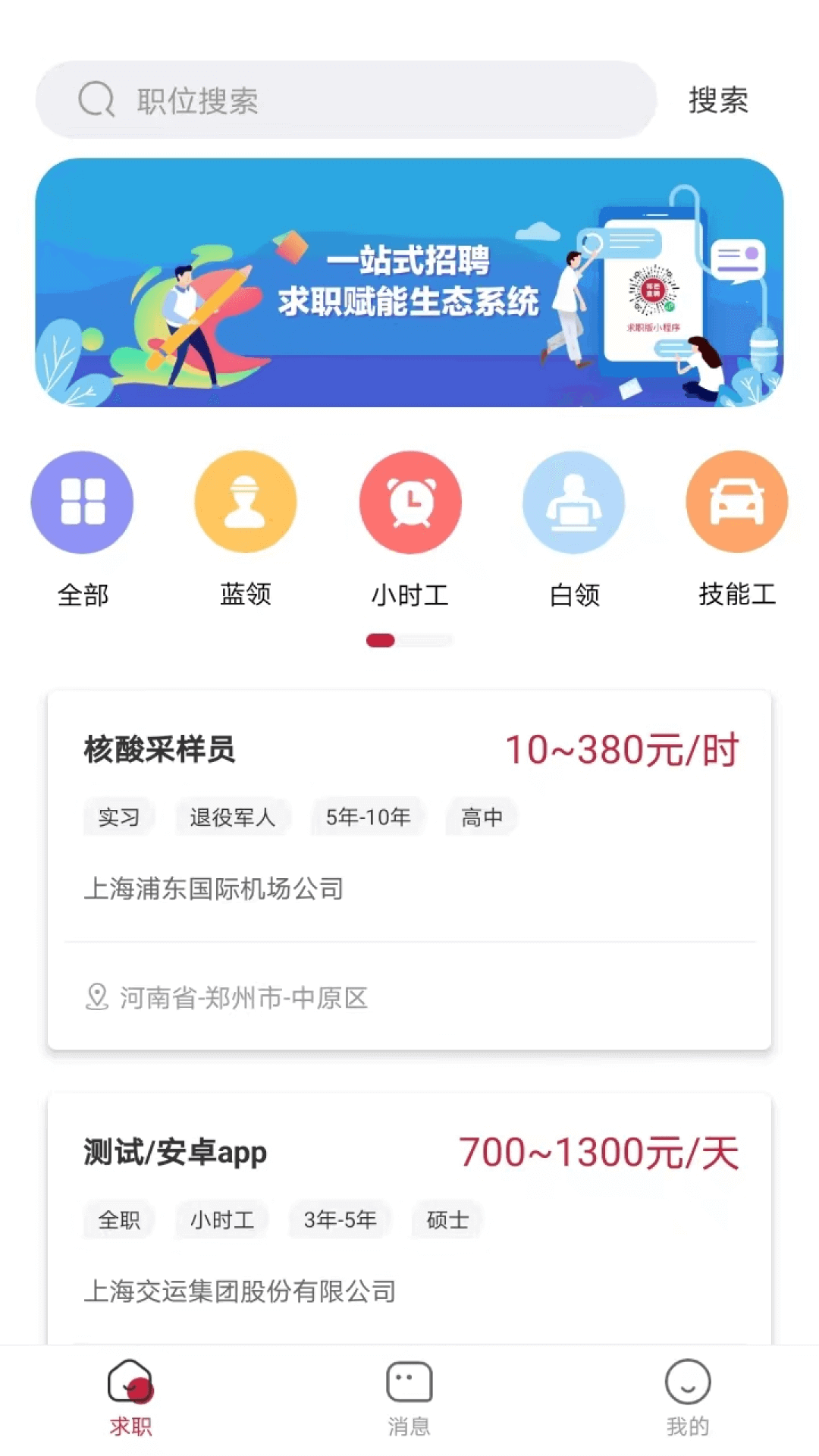Select the 退役军人 filter tag
Viewport: 819px width, 1456px height.
point(231,817)
